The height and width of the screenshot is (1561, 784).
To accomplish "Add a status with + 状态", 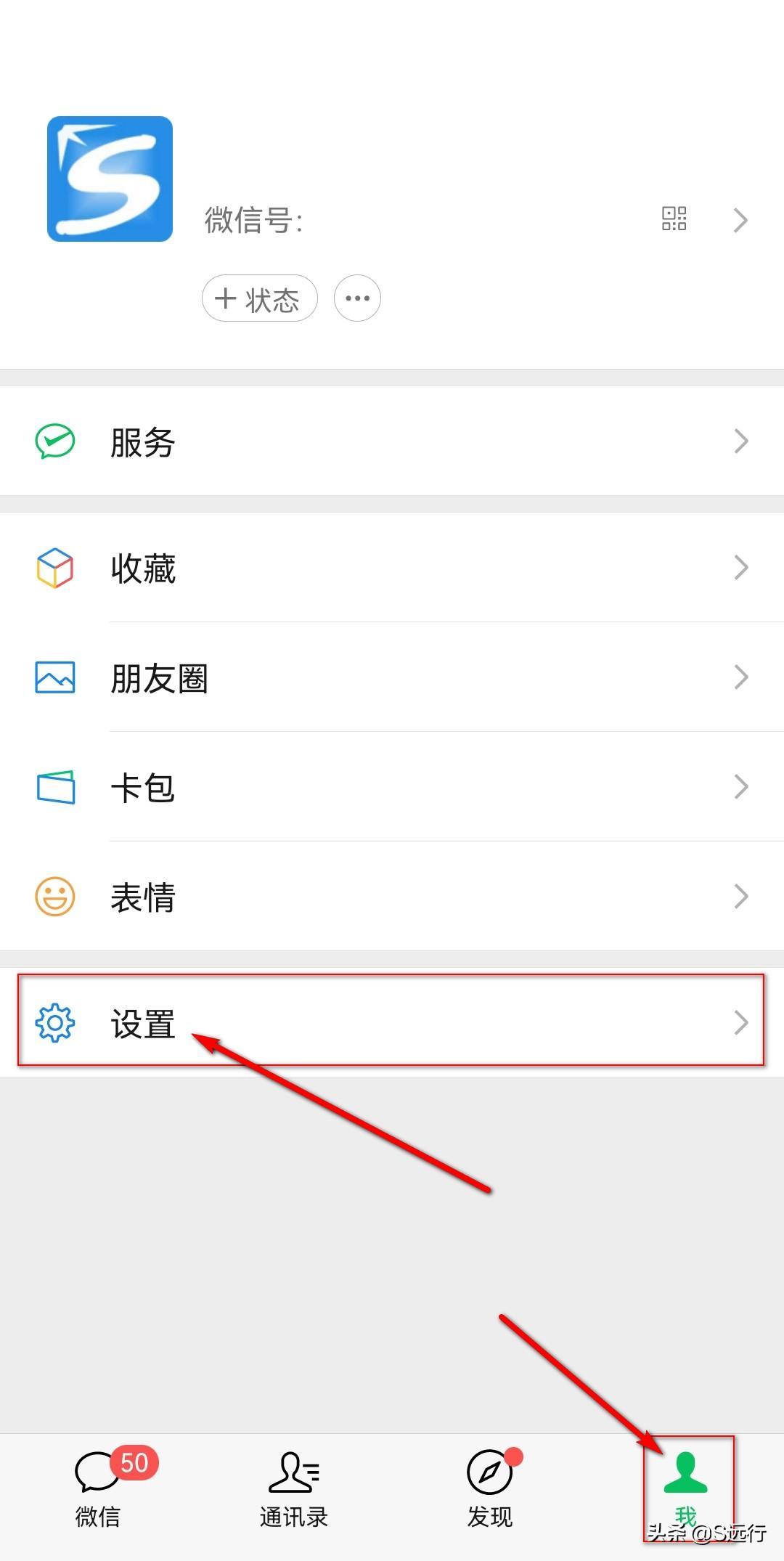I will click(259, 298).
